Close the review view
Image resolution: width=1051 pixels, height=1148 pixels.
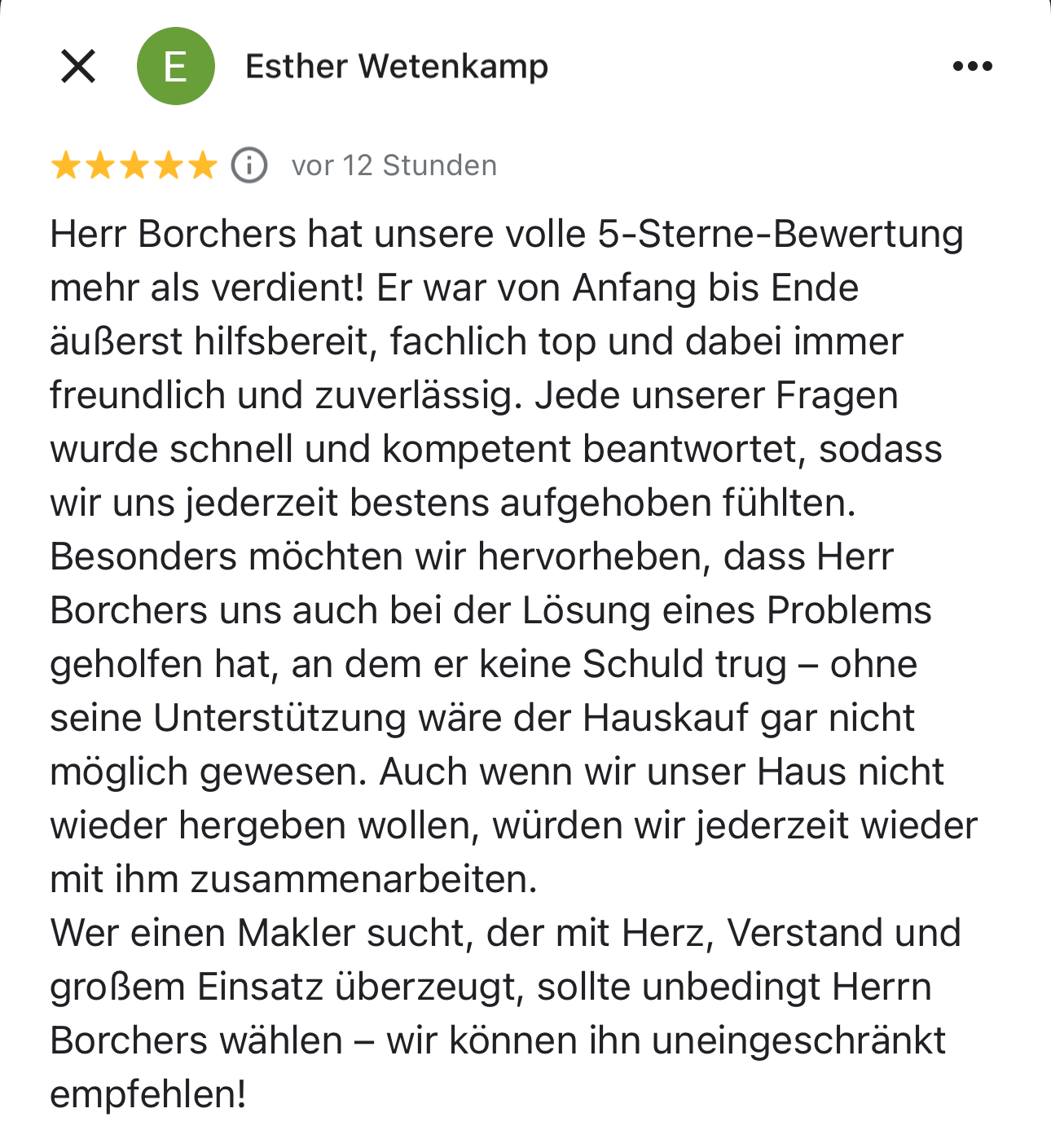(78, 66)
